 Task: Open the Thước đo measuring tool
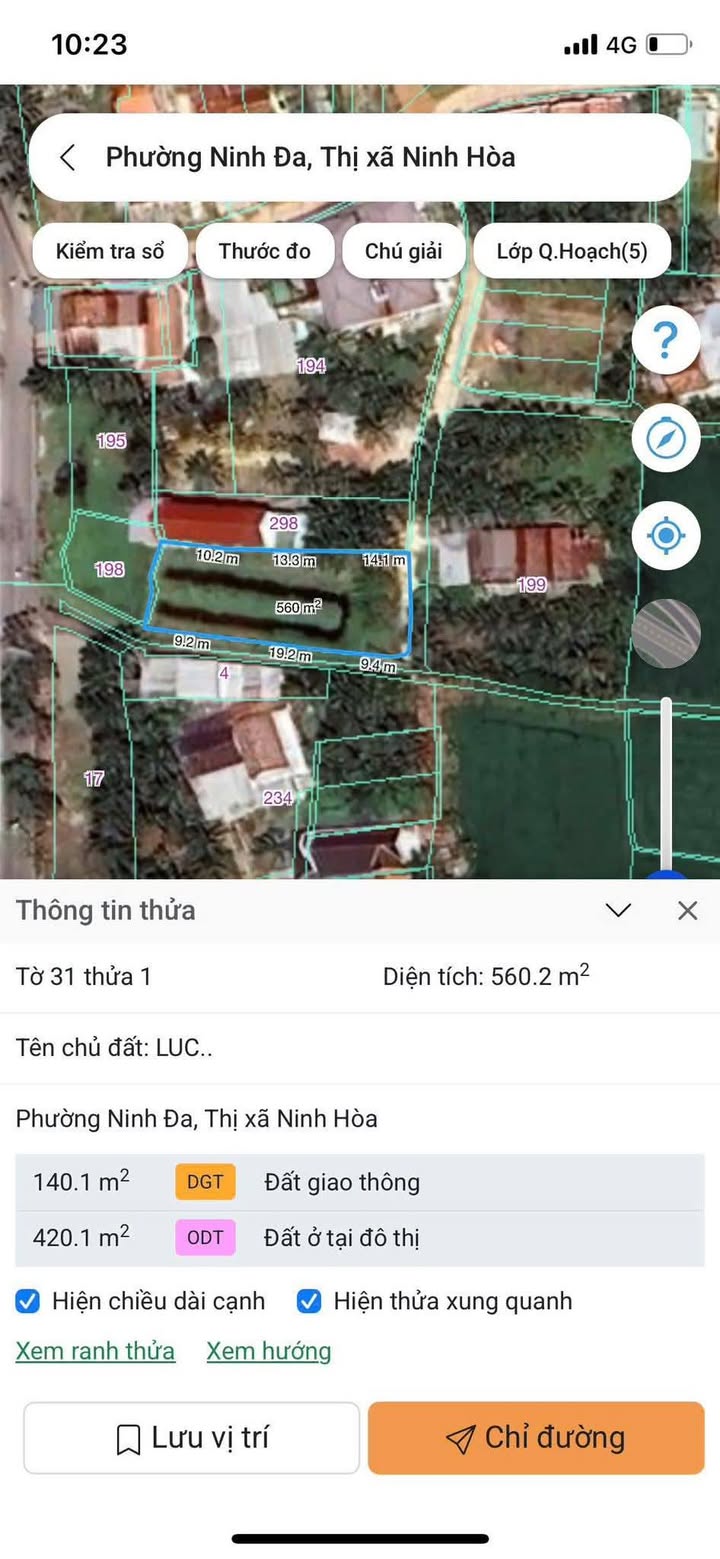264,251
